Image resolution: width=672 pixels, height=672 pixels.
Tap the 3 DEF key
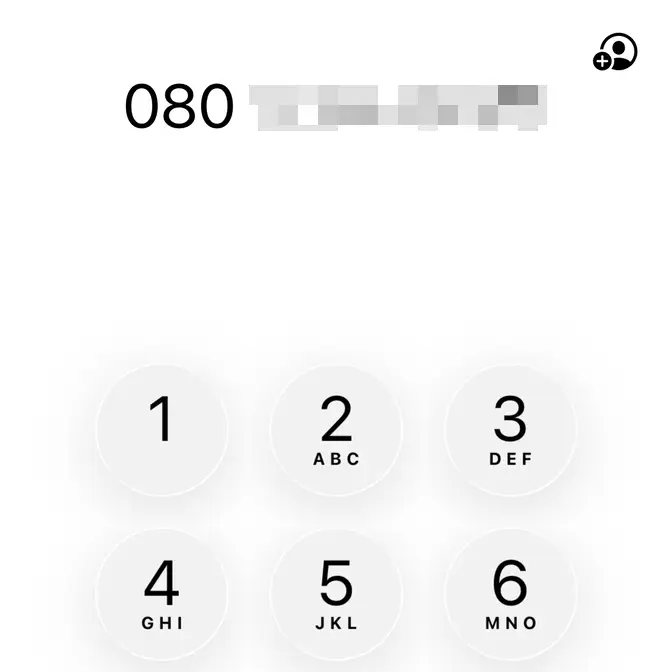[x=510, y=430]
